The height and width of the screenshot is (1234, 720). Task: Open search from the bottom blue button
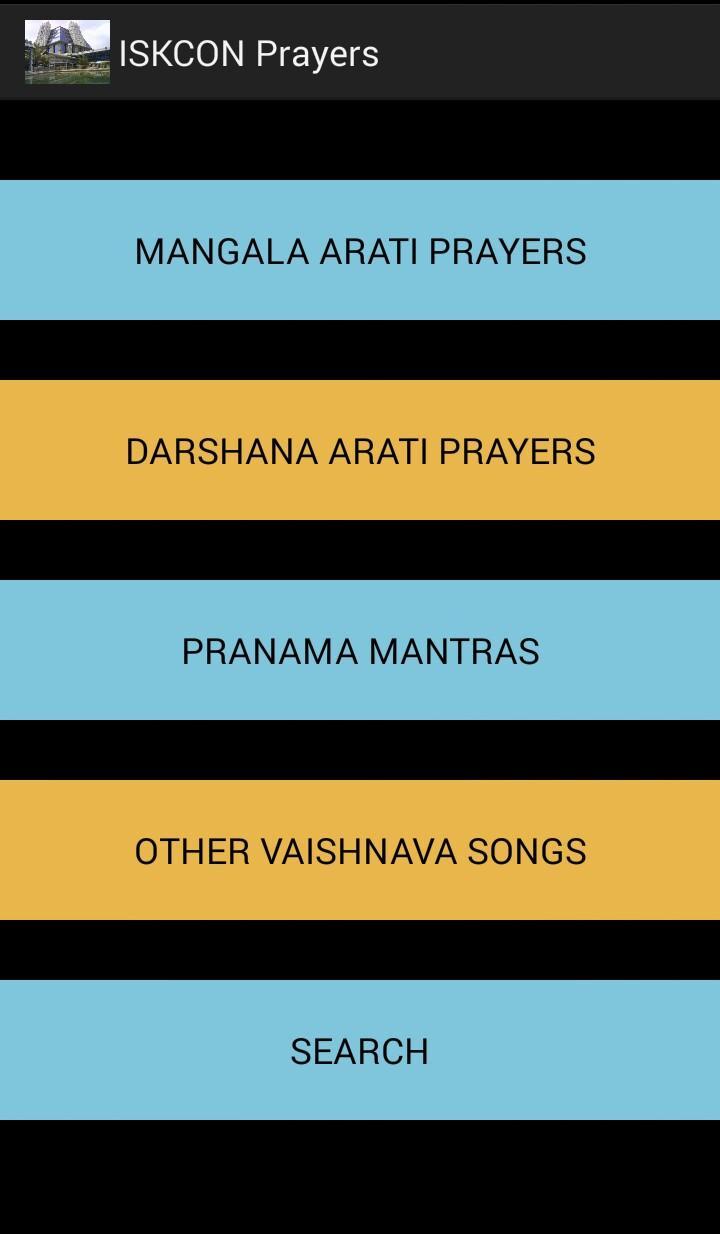tap(360, 1049)
